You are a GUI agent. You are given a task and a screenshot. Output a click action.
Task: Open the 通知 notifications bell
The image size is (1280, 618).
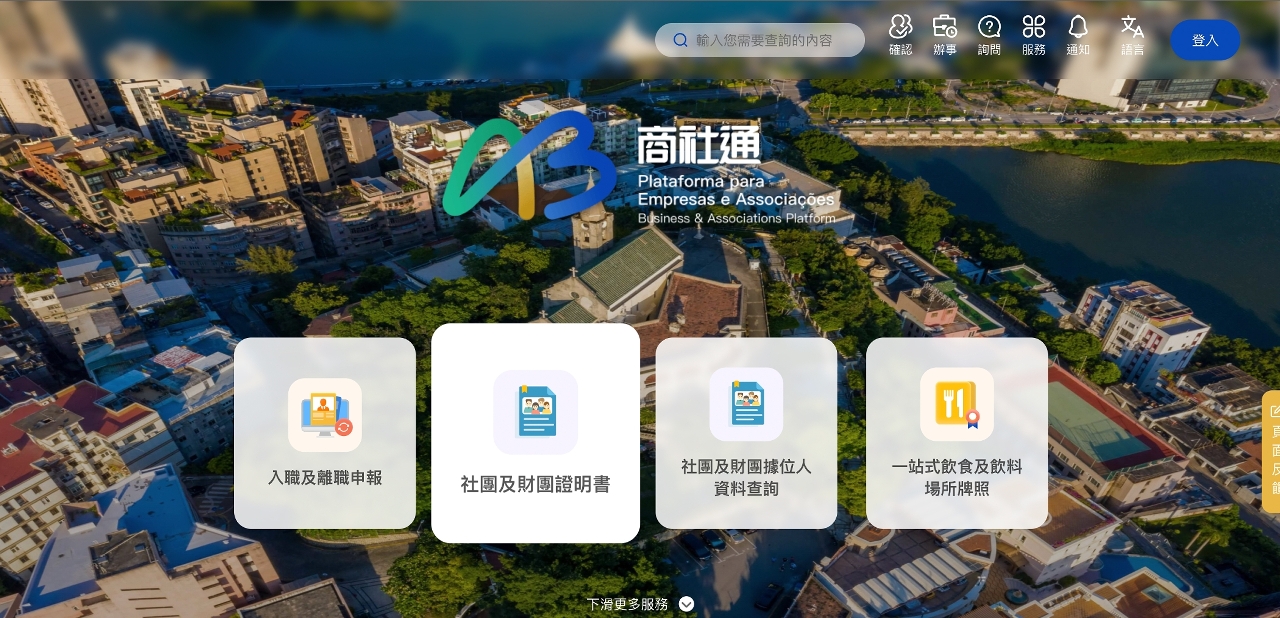tap(1077, 35)
